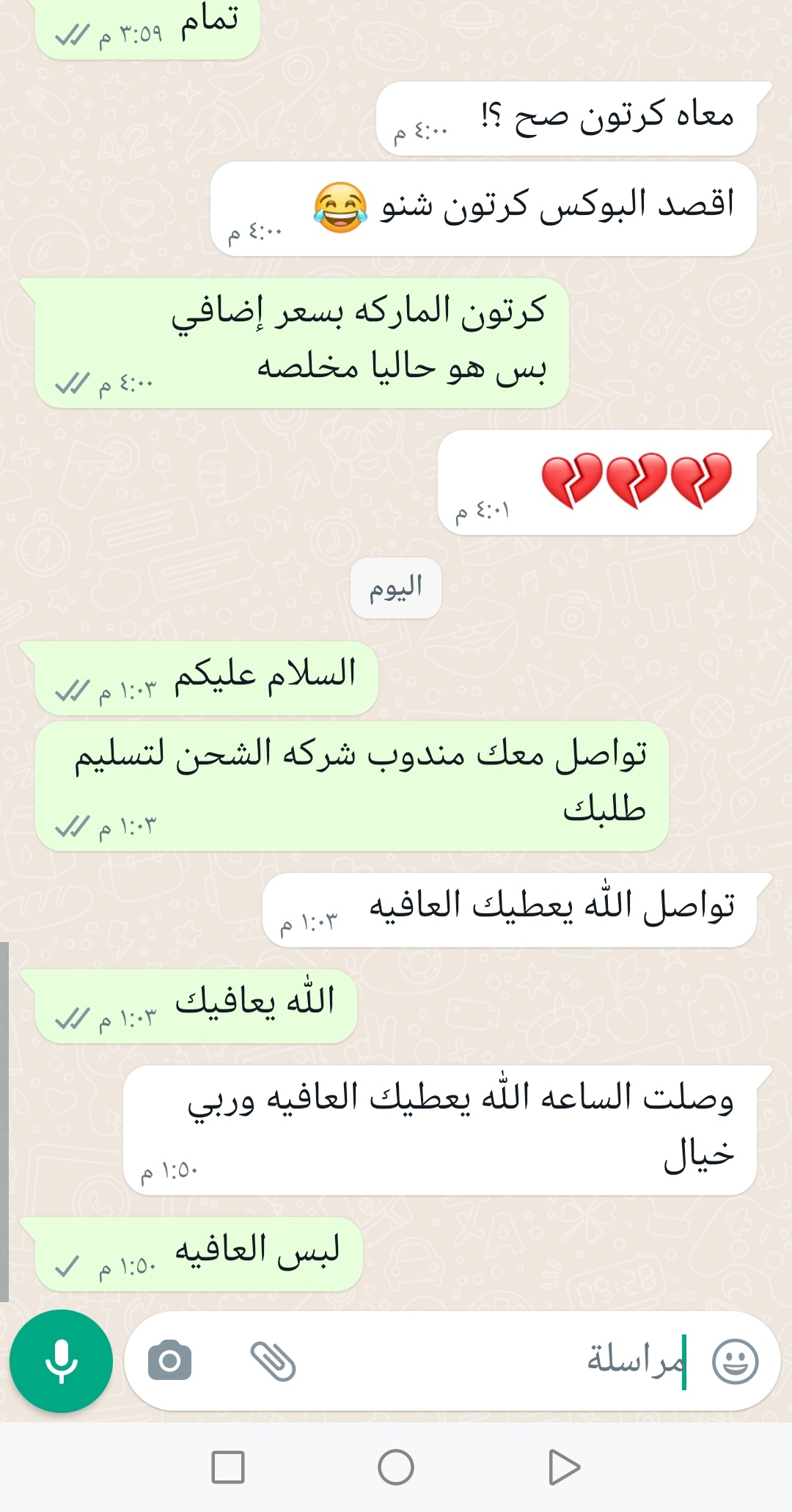Open recent apps with the square button

pyautogui.click(x=228, y=1467)
